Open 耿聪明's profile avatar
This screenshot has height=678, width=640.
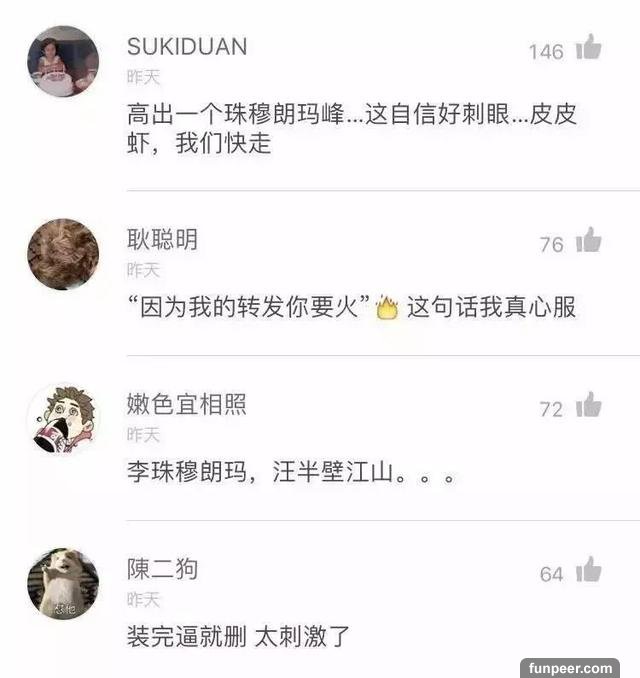click(63, 254)
